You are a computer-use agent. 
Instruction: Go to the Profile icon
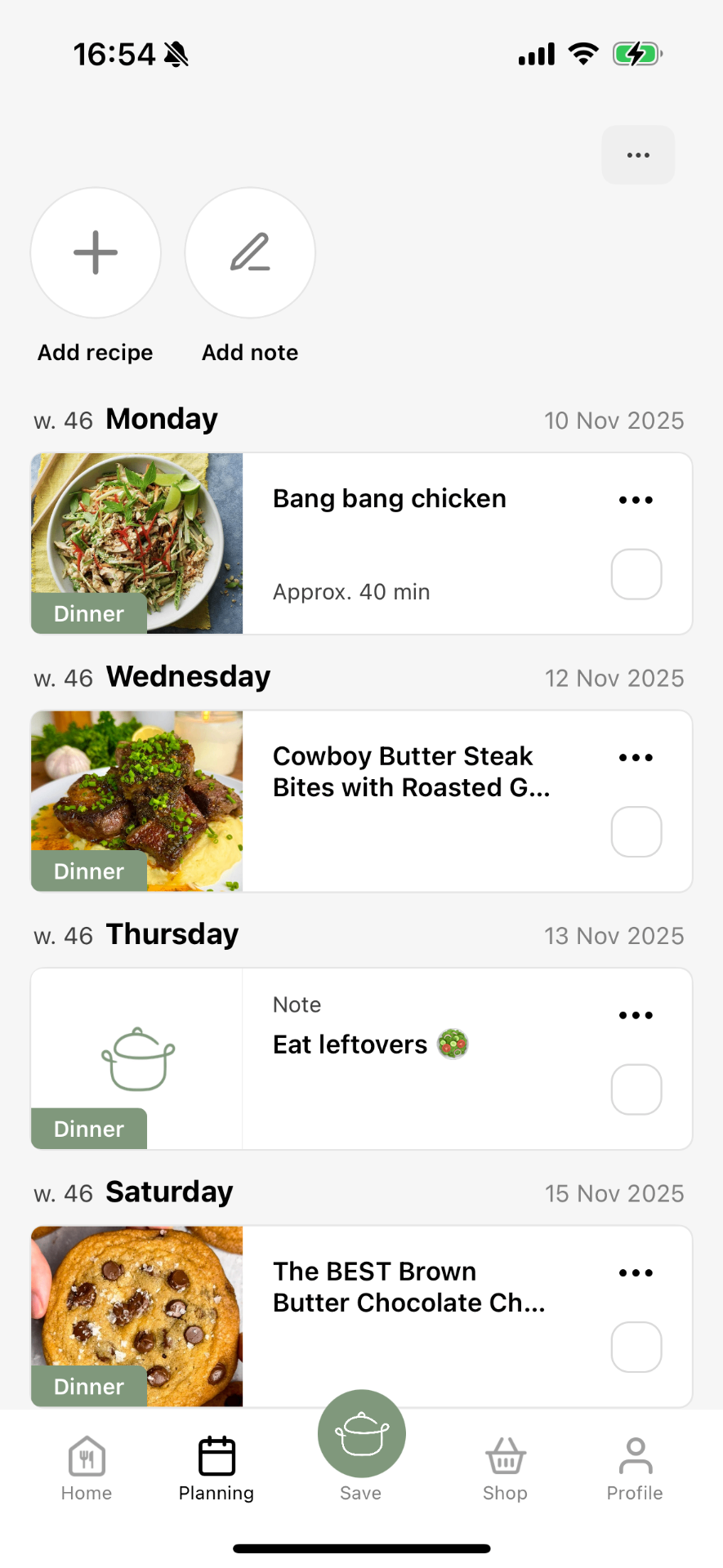(x=635, y=1455)
